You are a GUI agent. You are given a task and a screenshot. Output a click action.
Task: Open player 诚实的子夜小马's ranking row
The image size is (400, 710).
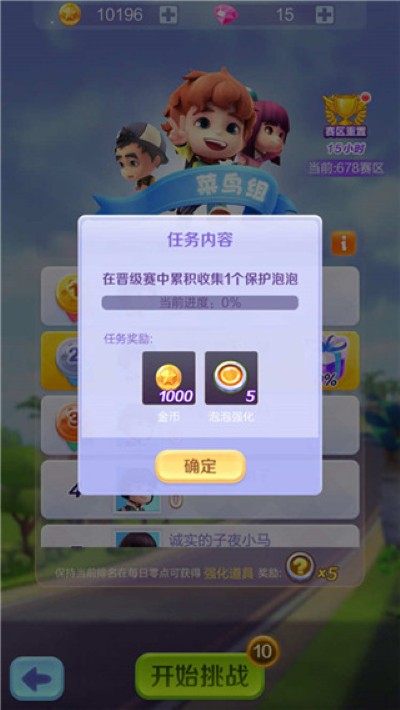click(200, 536)
